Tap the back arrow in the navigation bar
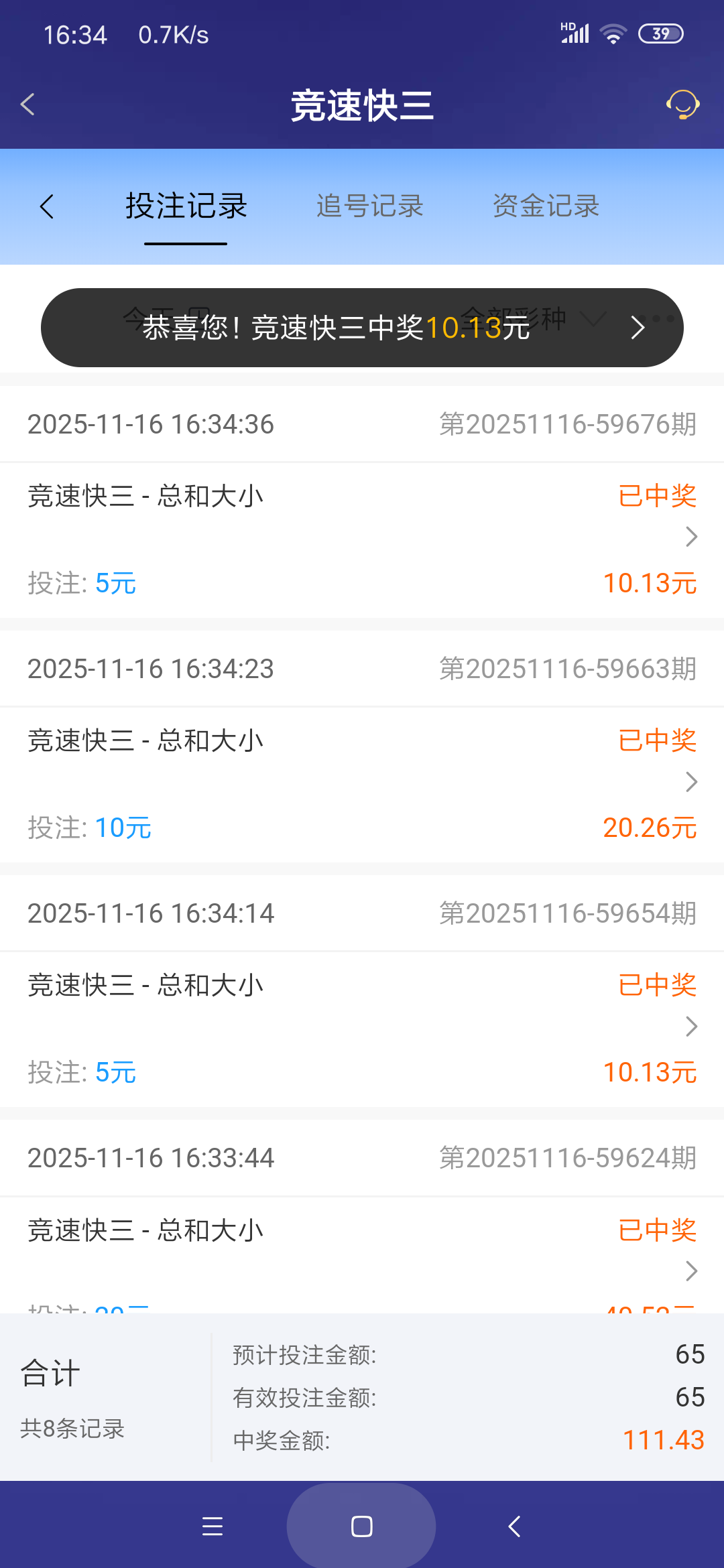 point(512,1526)
